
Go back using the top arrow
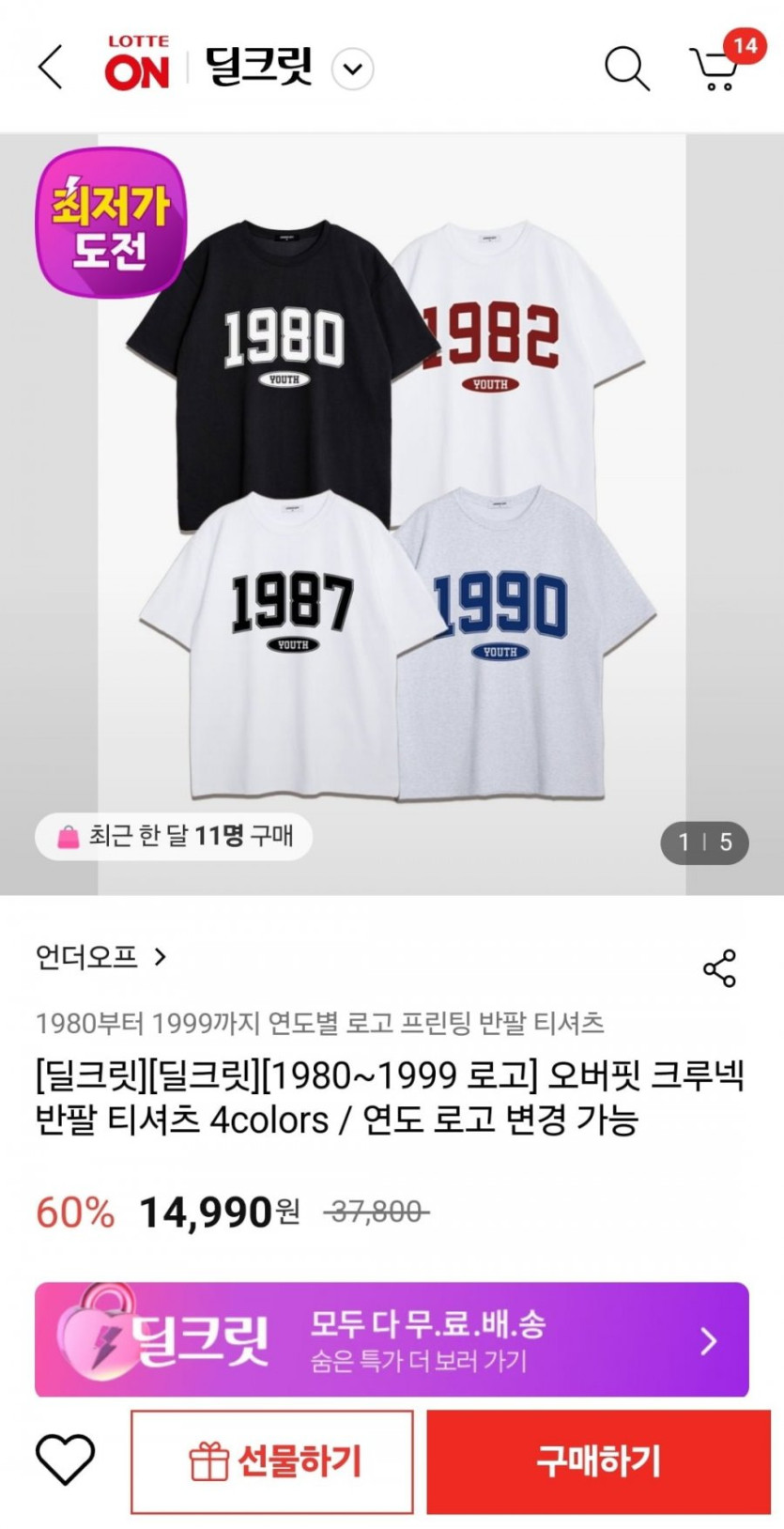pyautogui.click(x=51, y=68)
